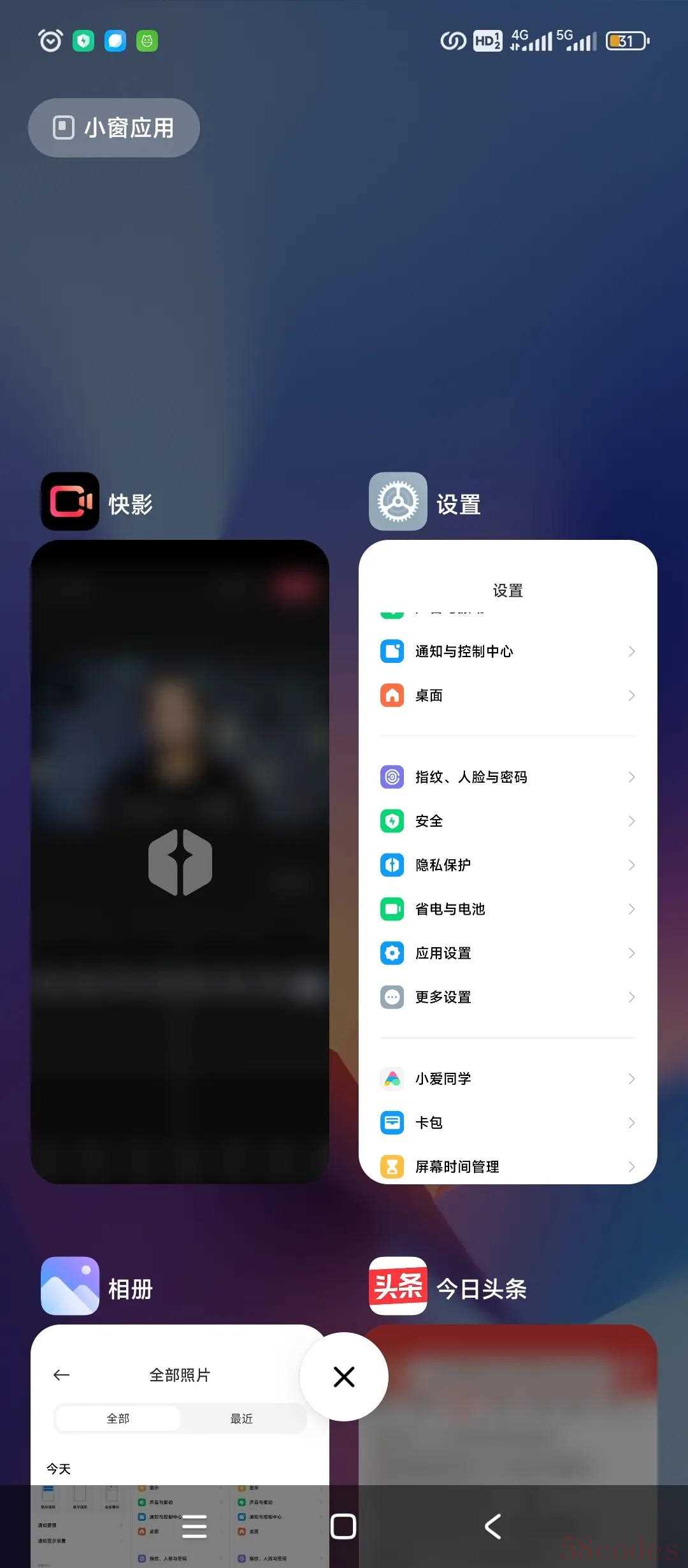
Task: Tap the system back button
Action: [493, 1527]
